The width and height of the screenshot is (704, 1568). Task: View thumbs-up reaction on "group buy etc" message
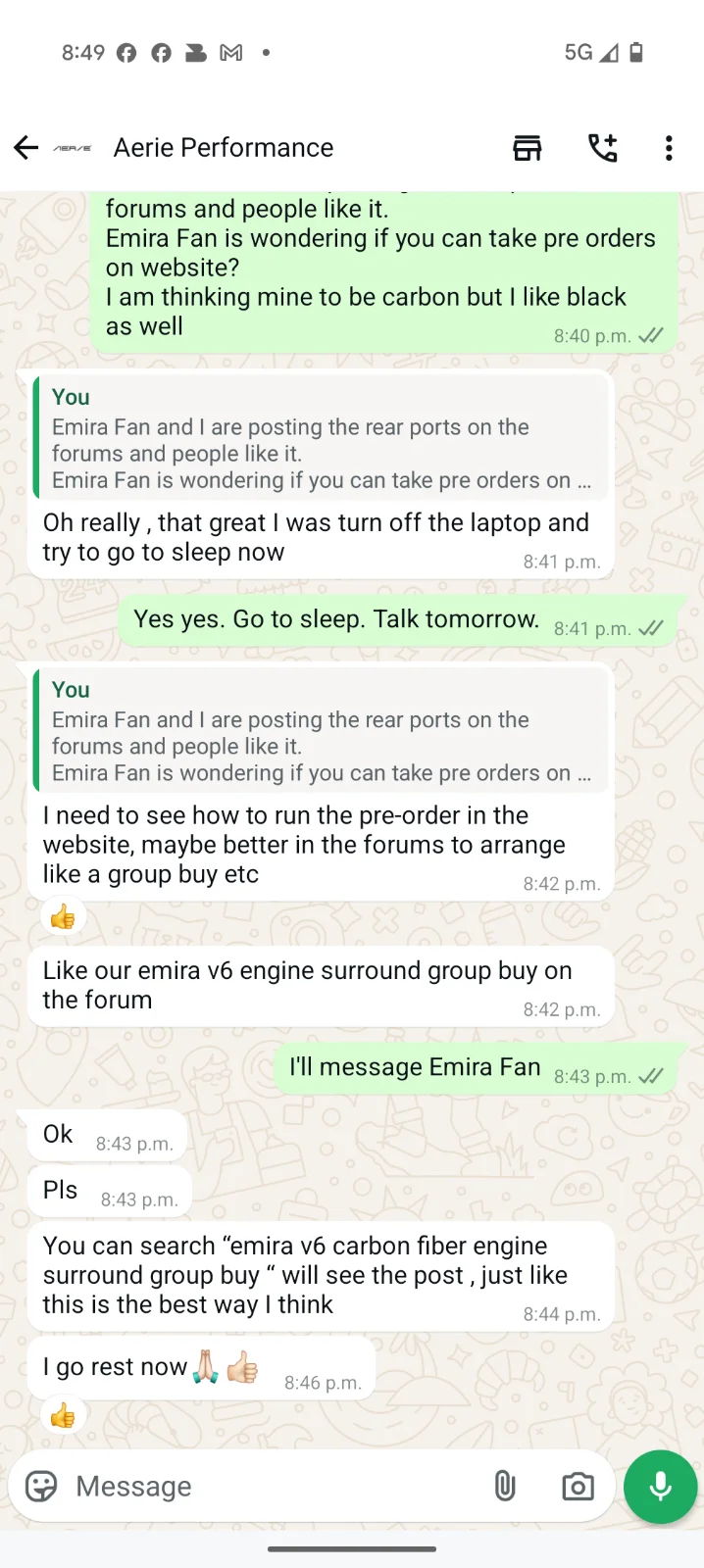click(63, 917)
